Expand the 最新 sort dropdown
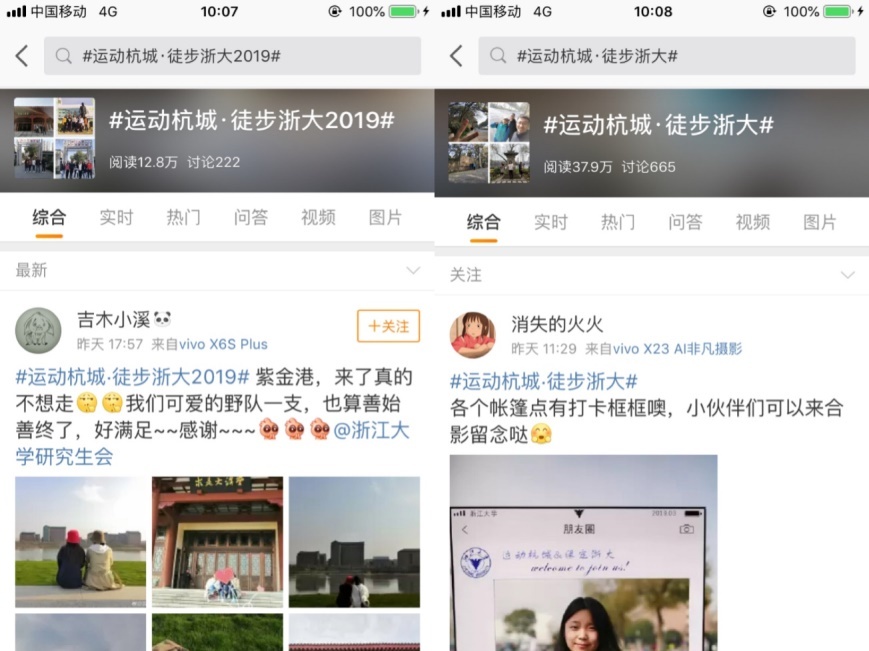 coord(413,271)
